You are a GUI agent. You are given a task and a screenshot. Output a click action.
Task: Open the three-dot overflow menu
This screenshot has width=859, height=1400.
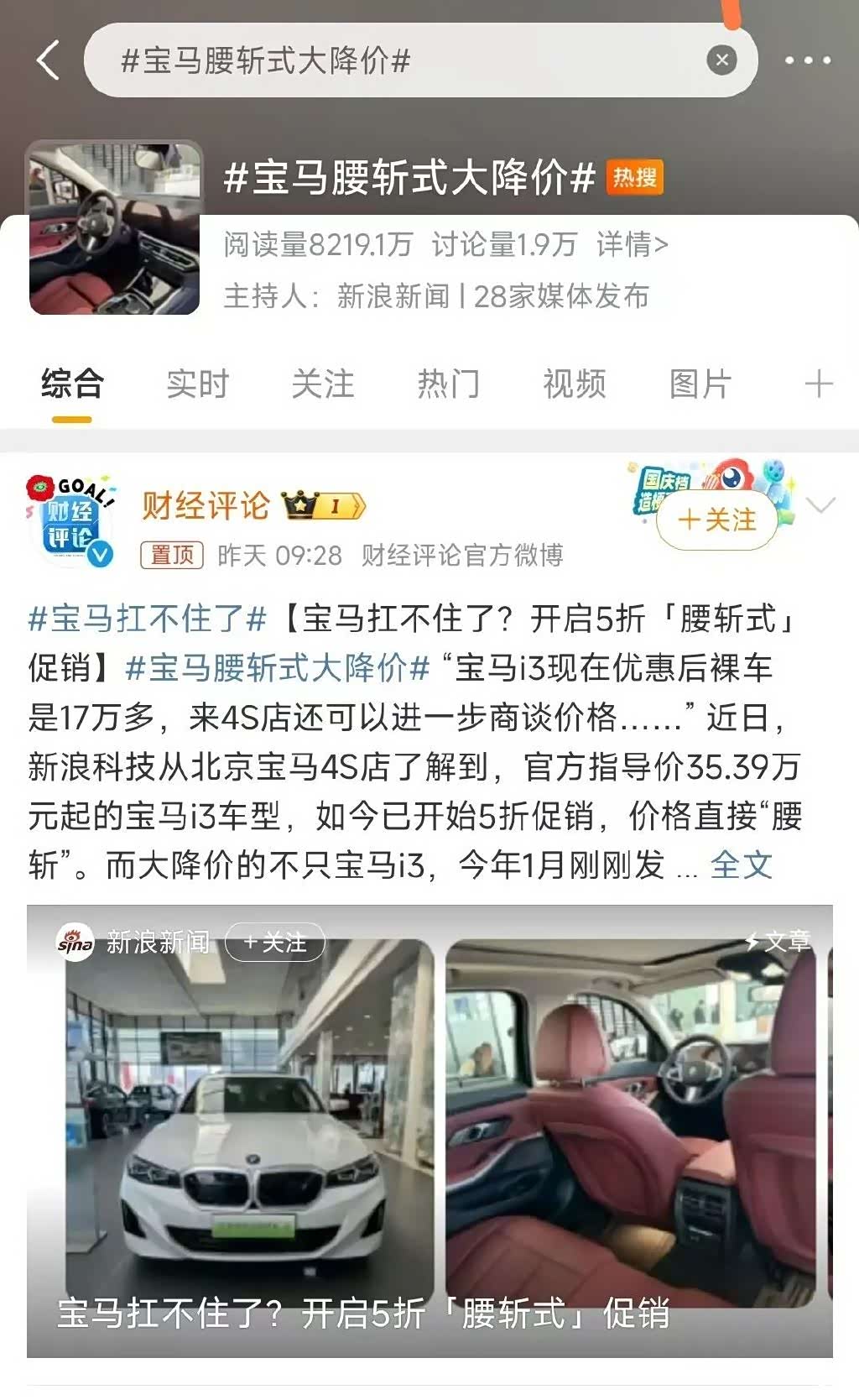tap(807, 60)
